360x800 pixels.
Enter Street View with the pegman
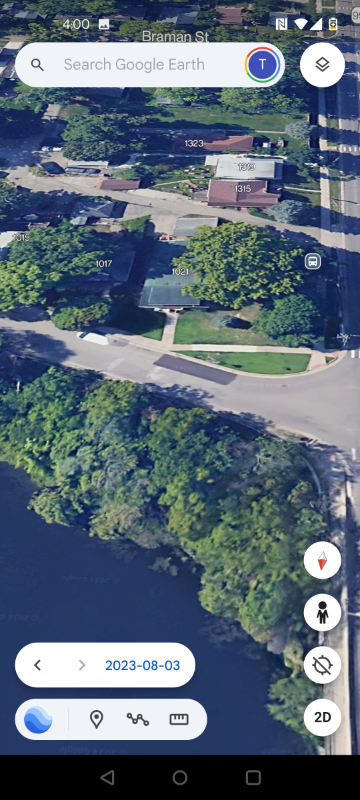322,612
